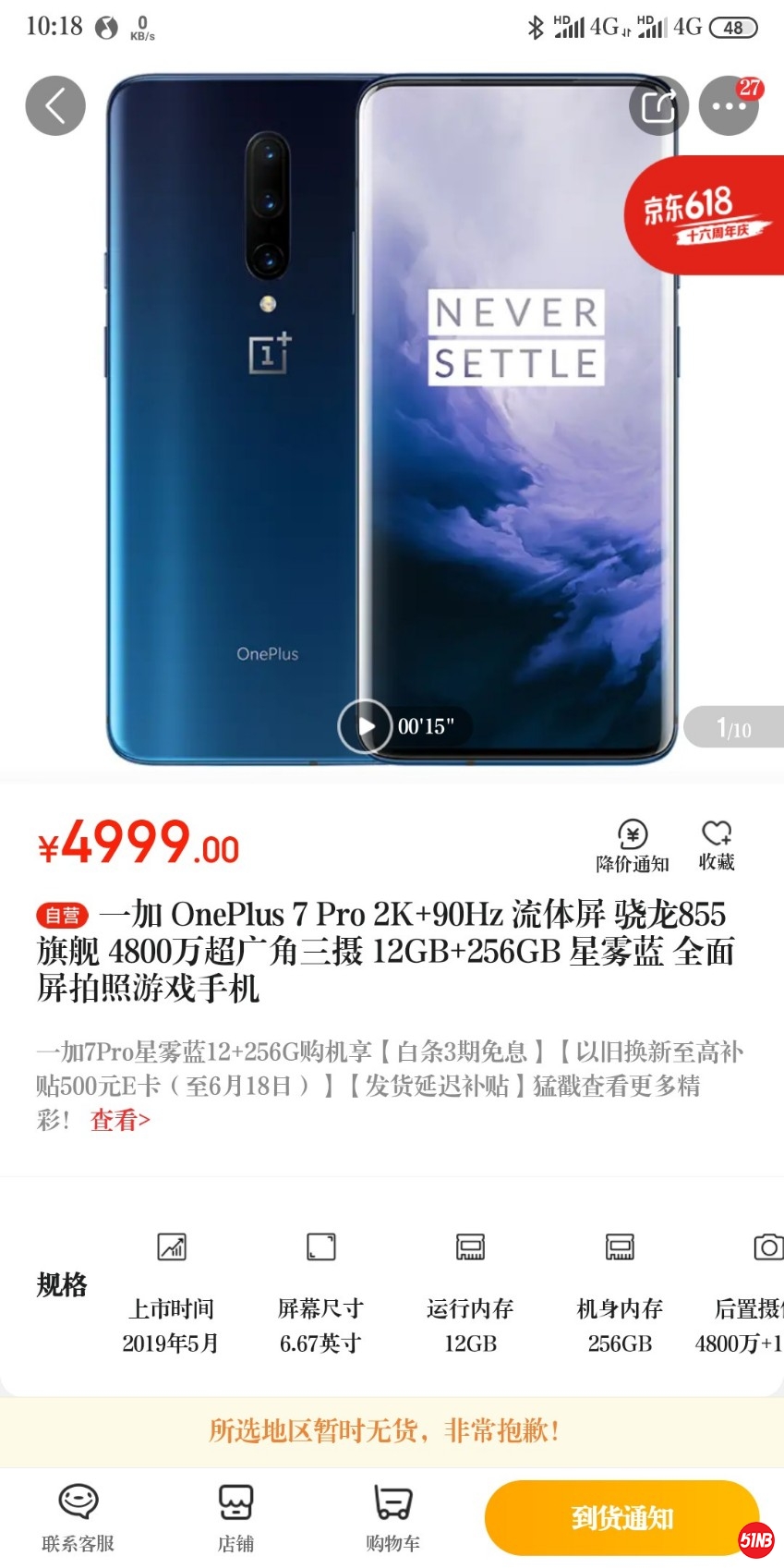Image resolution: width=784 pixels, height=1568 pixels.
Task: Share this OnePlus 7 Pro listing
Action: (x=658, y=106)
